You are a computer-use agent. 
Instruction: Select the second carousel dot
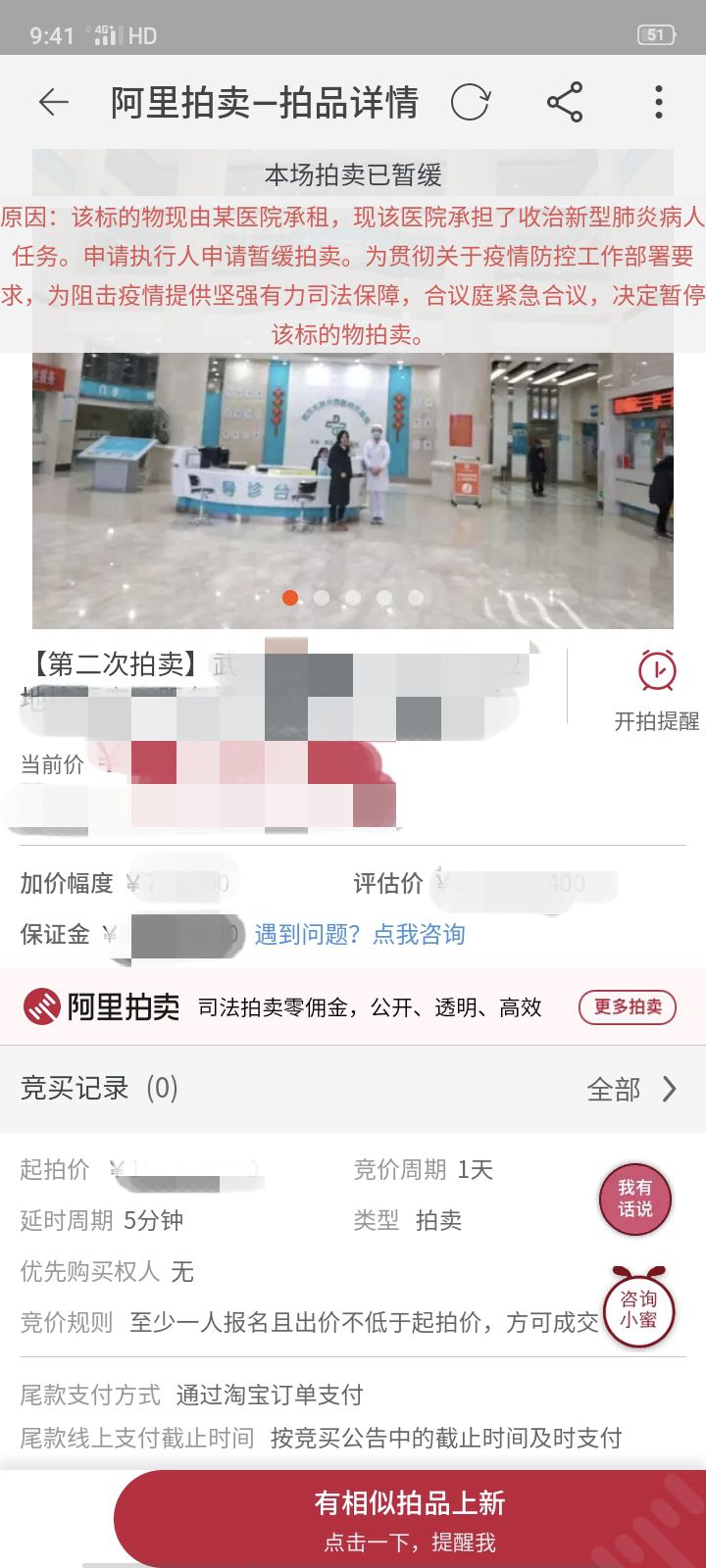coord(321,597)
